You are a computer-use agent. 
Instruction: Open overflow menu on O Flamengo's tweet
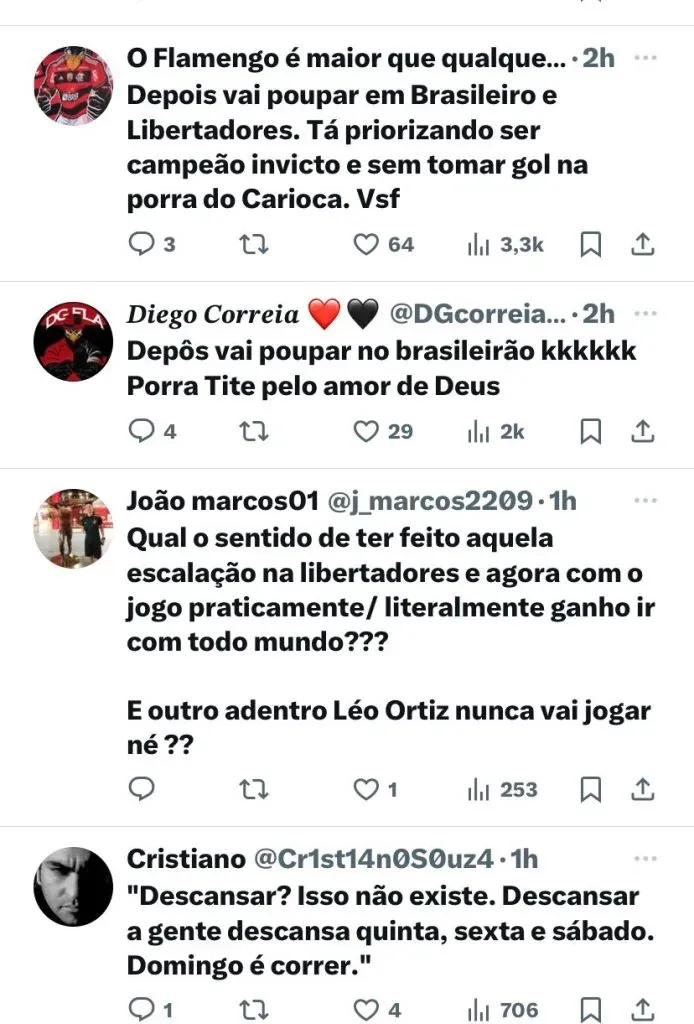(x=646, y=58)
